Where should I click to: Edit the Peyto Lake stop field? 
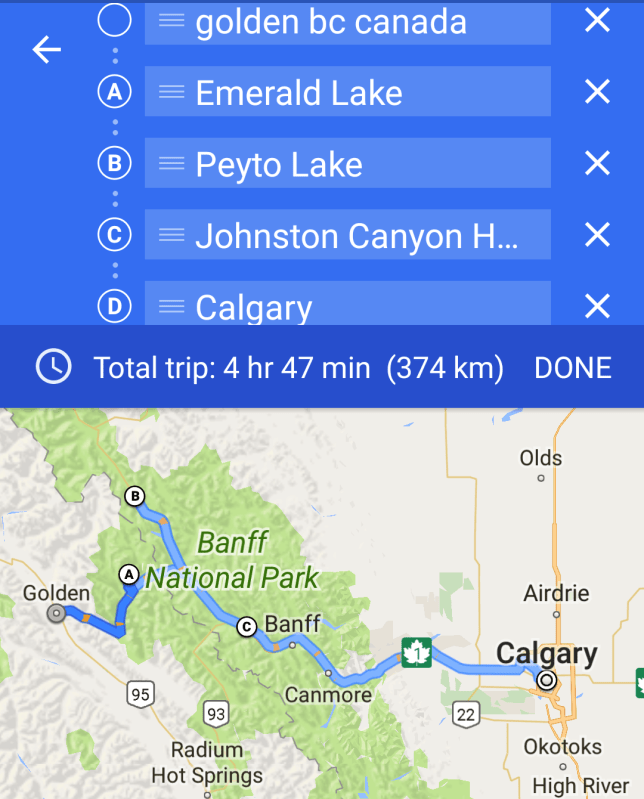(x=360, y=165)
